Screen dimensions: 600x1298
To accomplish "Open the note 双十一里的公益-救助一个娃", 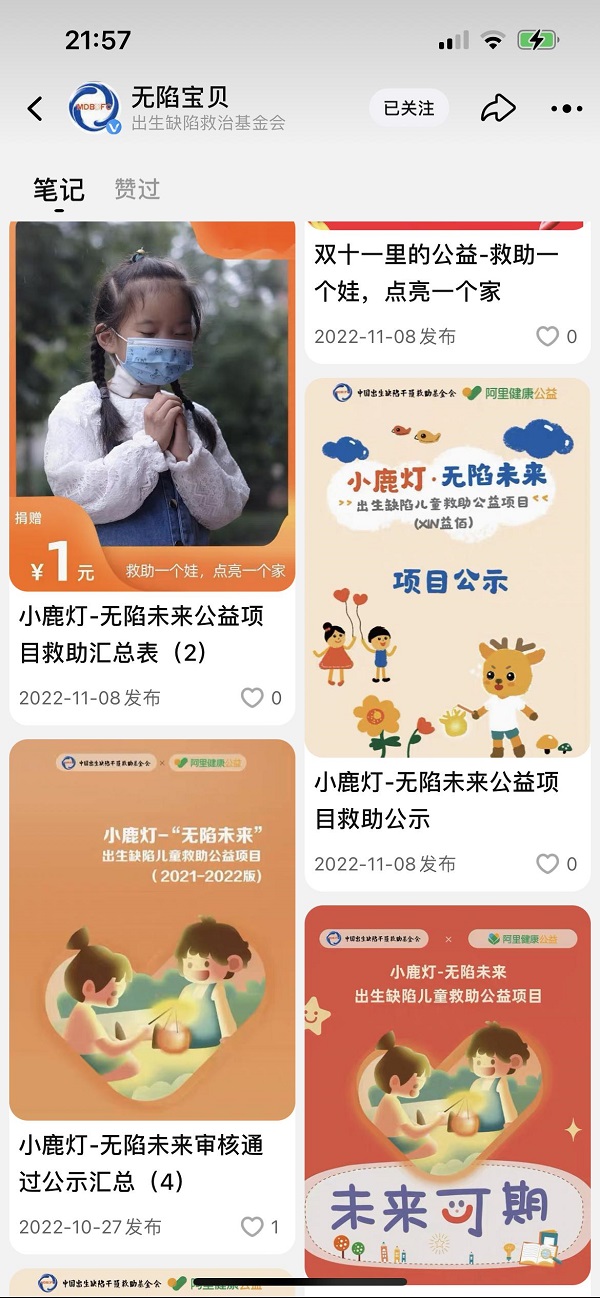I will point(437,273).
